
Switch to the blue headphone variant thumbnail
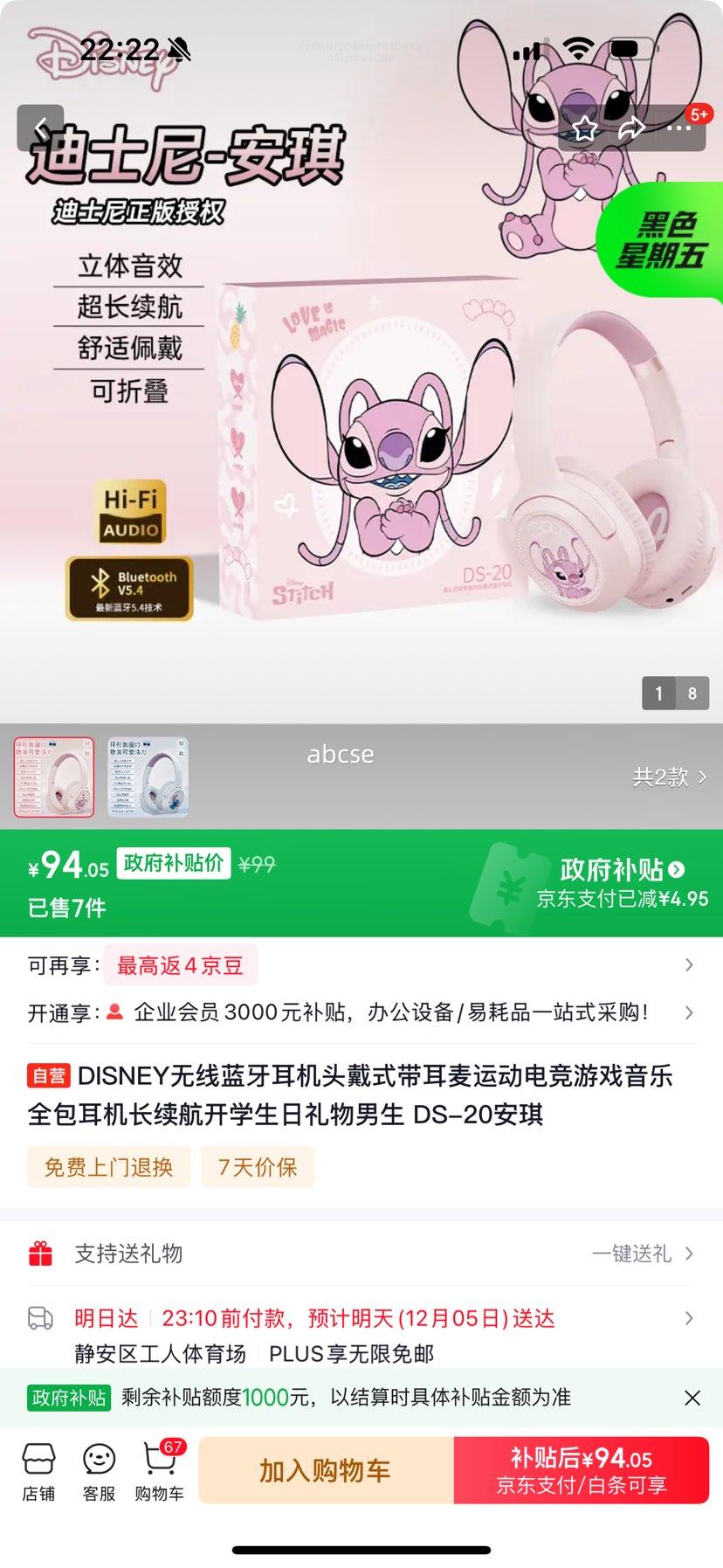[148, 776]
